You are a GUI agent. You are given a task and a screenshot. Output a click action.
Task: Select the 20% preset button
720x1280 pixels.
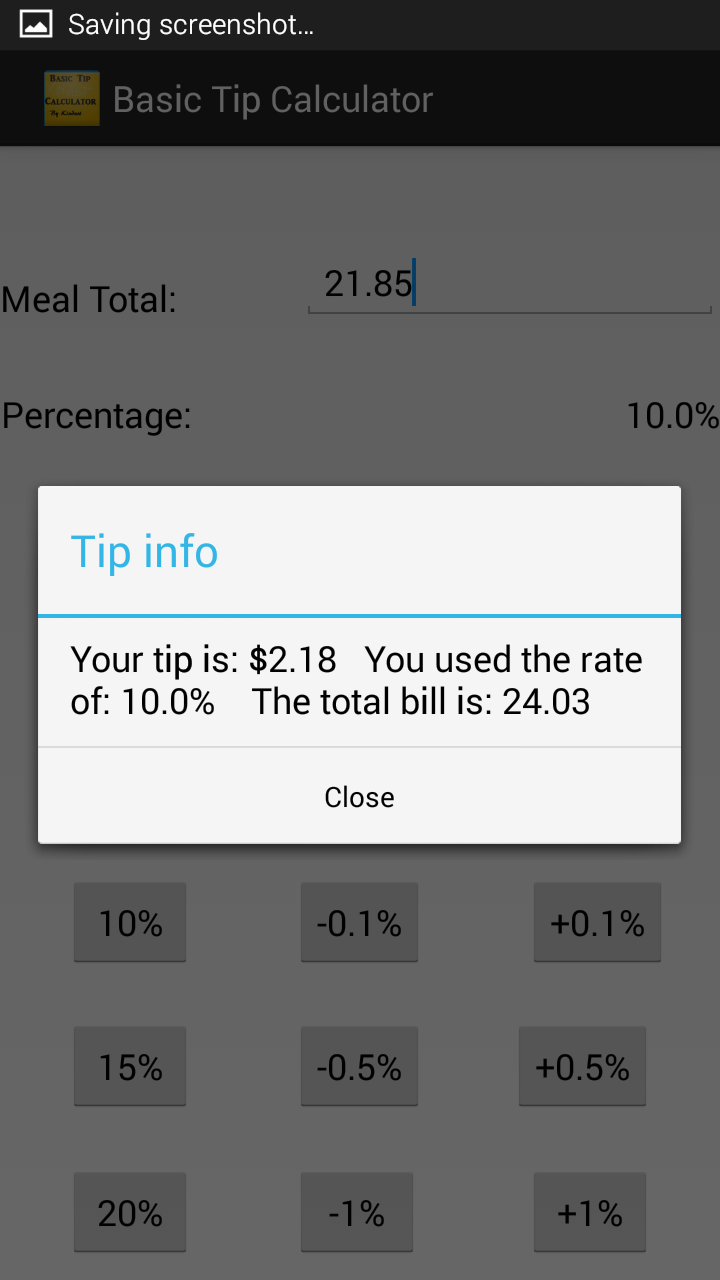point(129,1211)
